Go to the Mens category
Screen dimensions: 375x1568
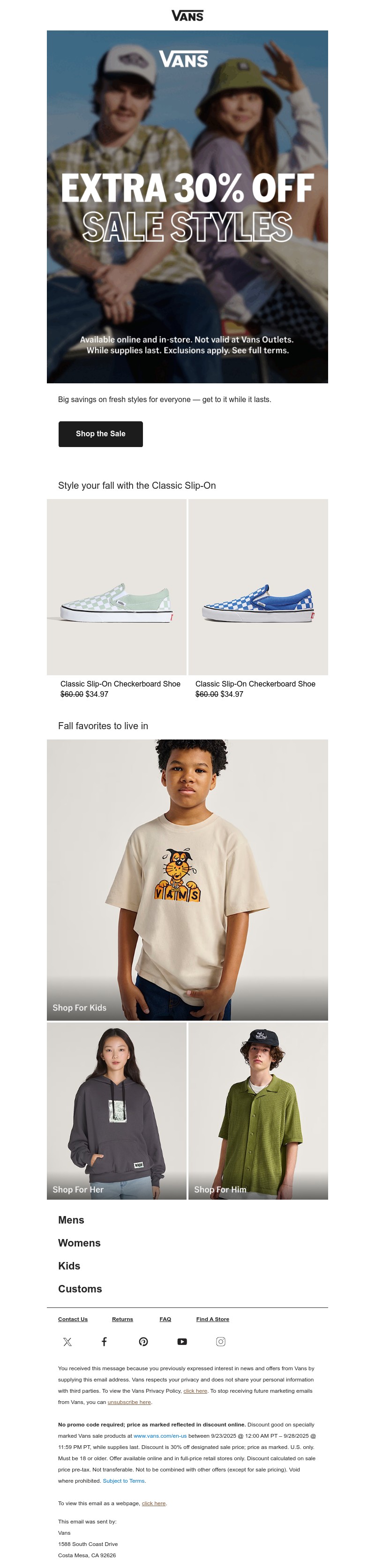point(71,1220)
